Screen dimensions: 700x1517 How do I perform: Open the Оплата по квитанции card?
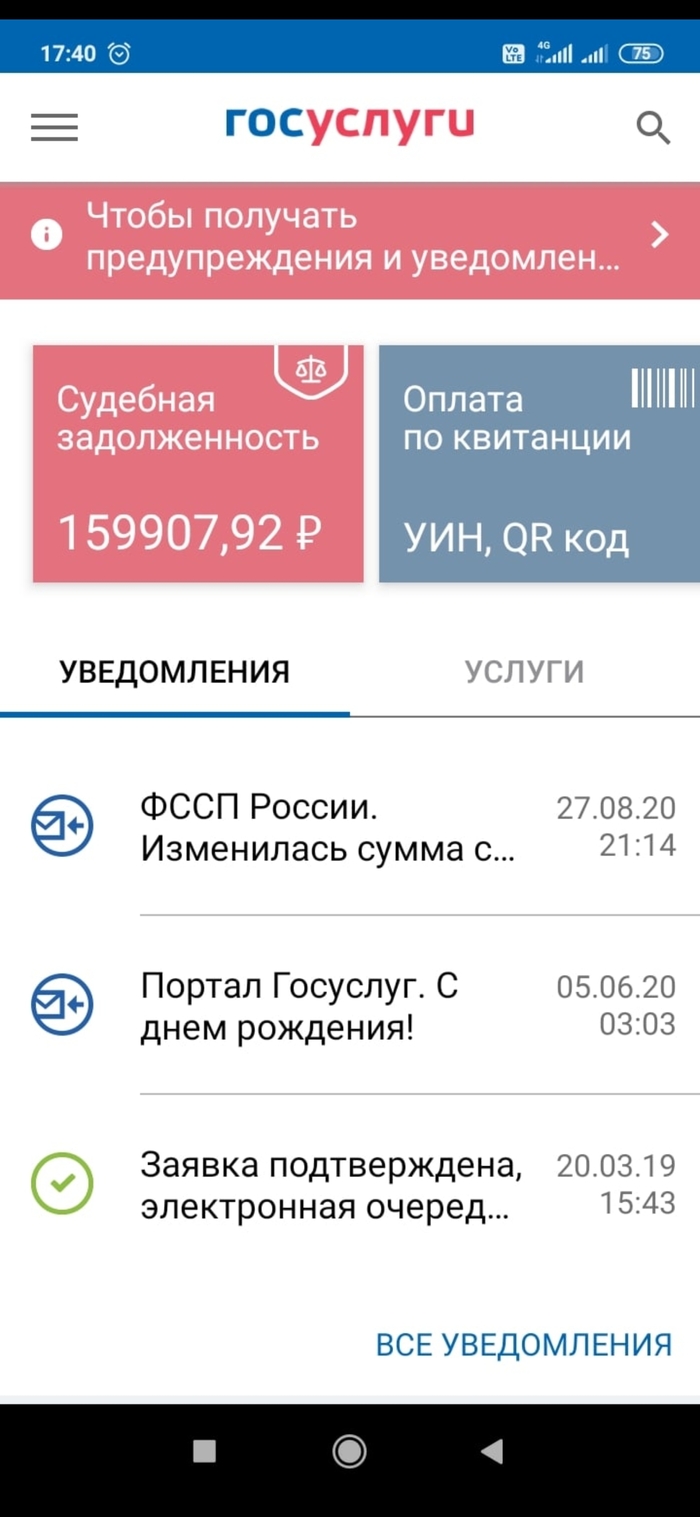click(x=539, y=464)
